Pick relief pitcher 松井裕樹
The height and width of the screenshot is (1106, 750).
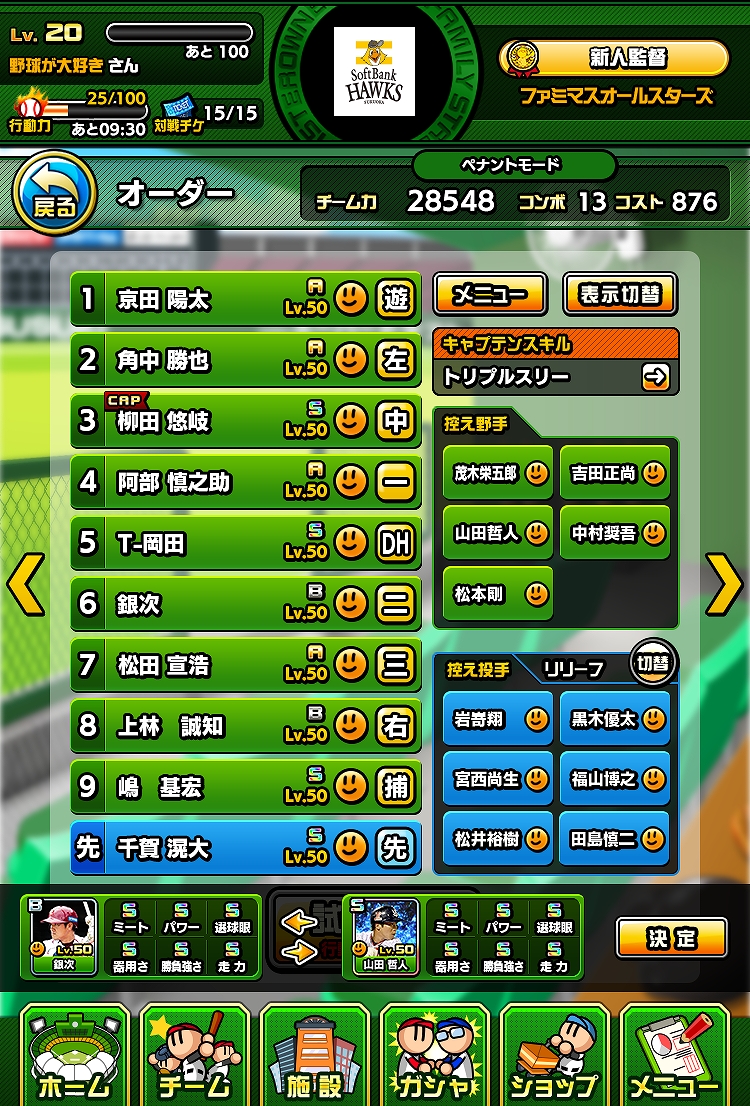[497, 839]
